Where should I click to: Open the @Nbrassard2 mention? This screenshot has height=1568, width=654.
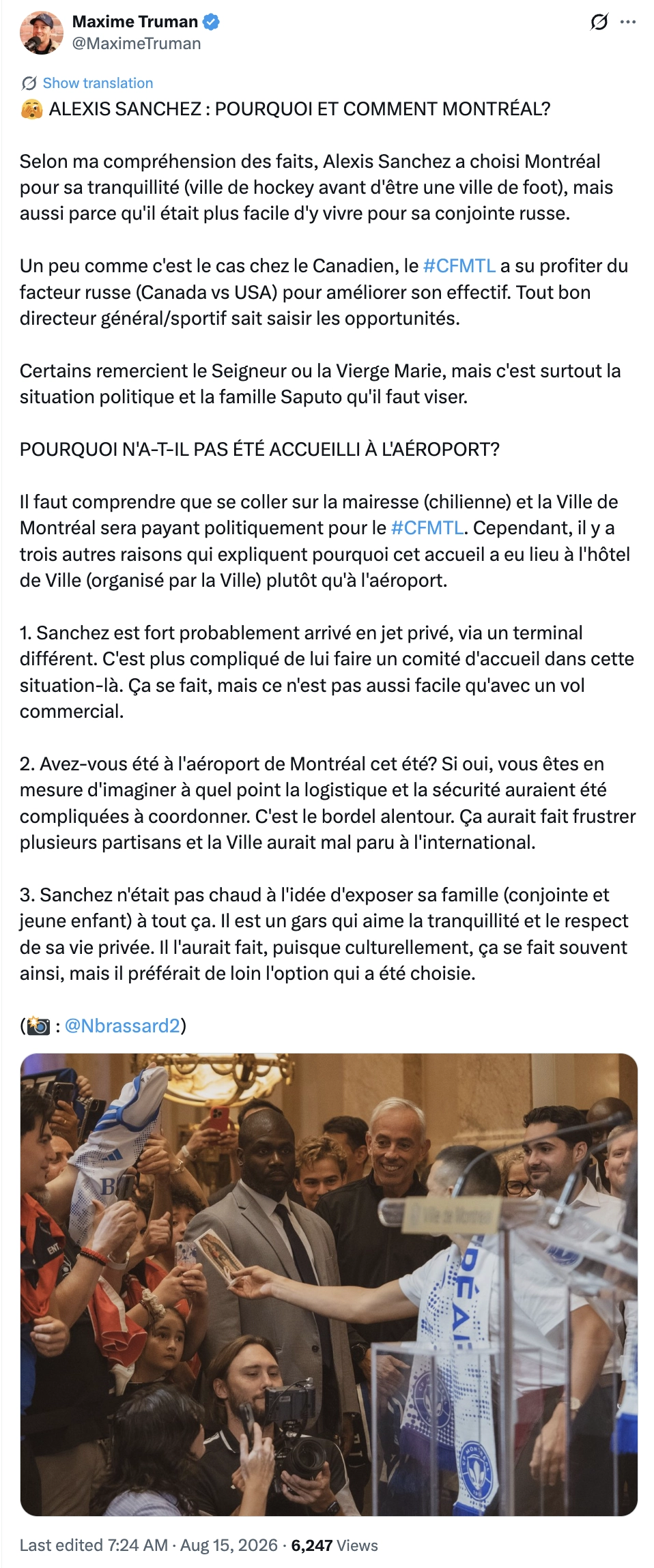coord(122,1026)
